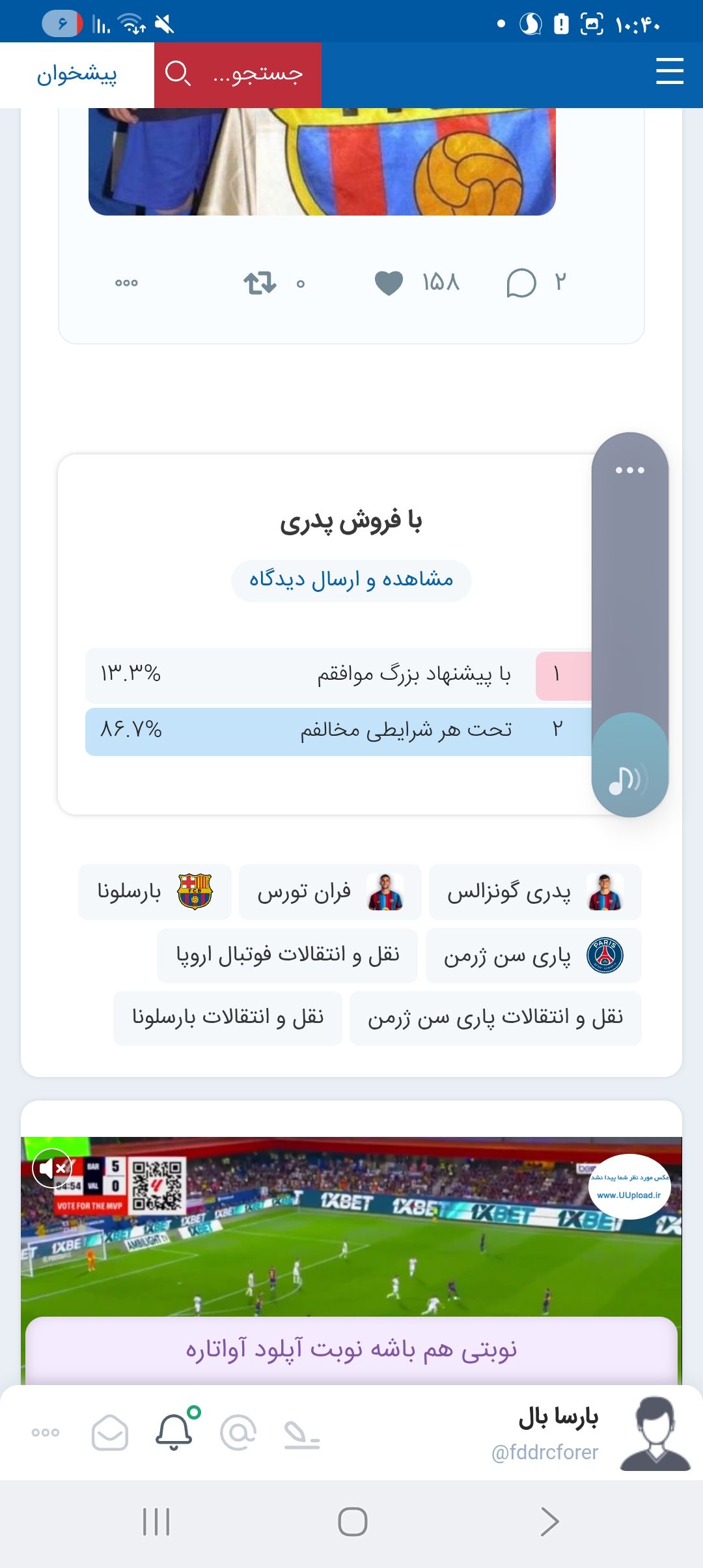Vote for تحت هر شرایطی مخالفم
The width and height of the screenshot is (703, 1568).
point(338,731)
